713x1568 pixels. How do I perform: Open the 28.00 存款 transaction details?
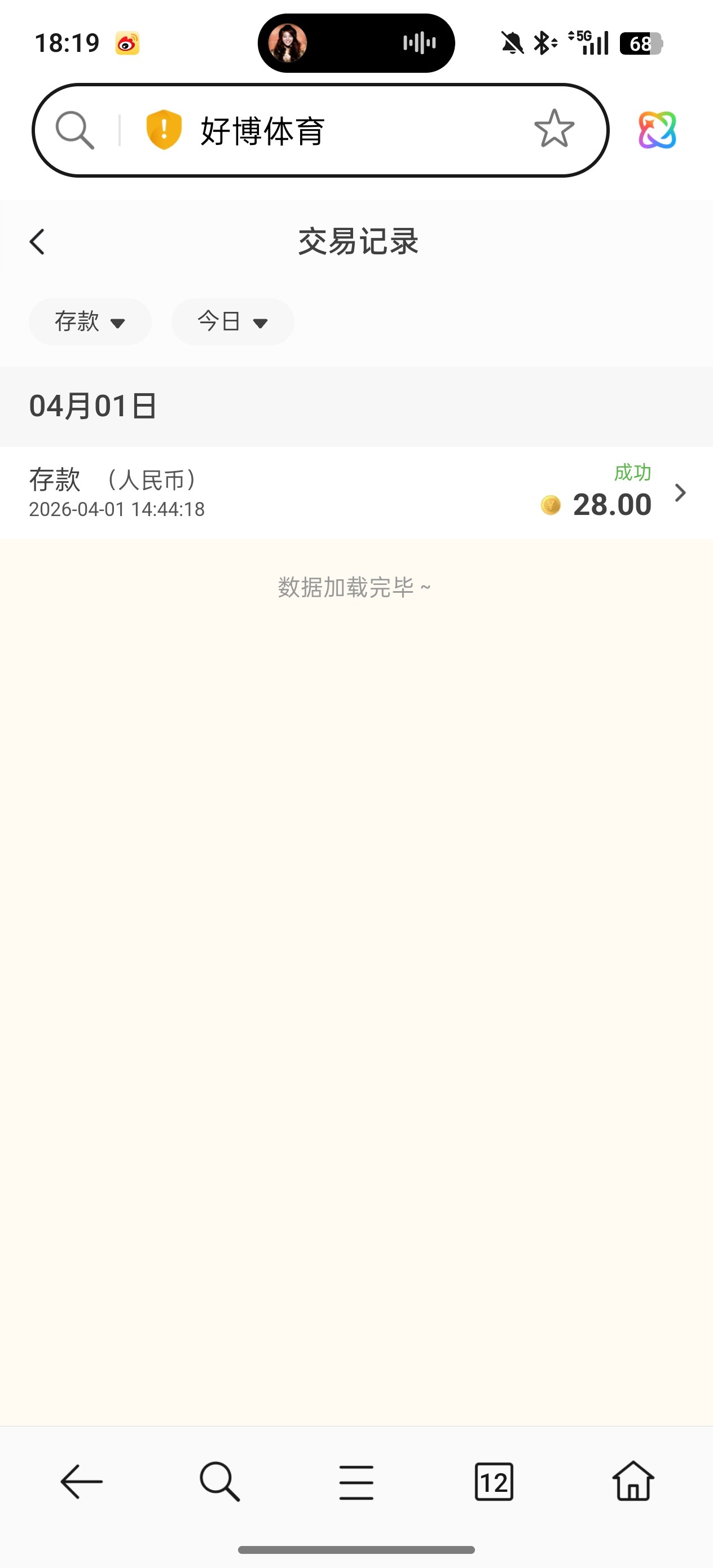coord(356,492)
